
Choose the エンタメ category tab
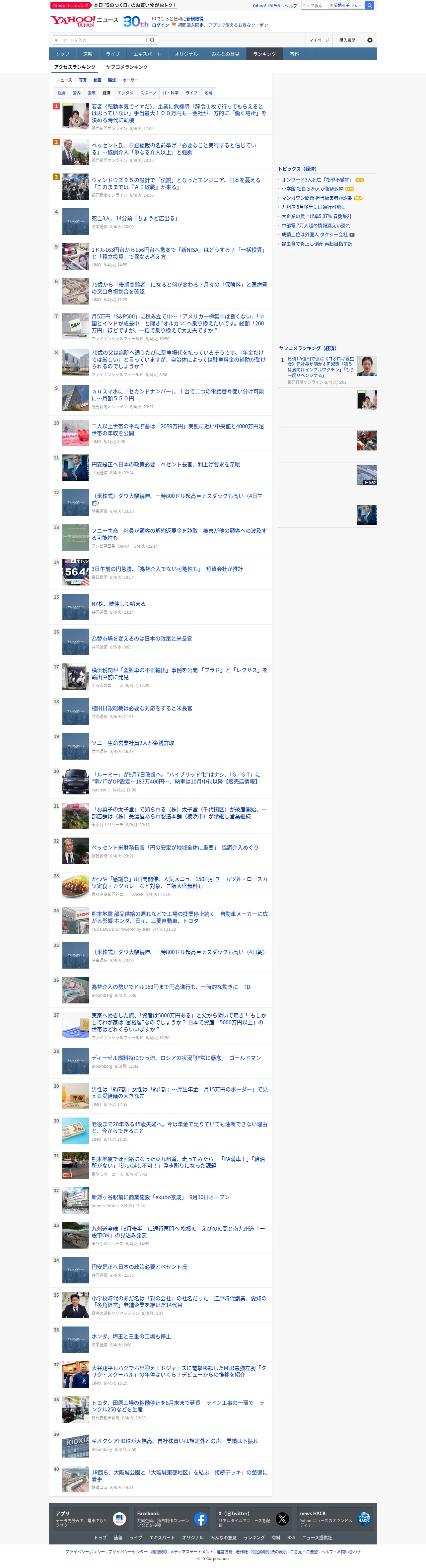(x=125, y=93)
